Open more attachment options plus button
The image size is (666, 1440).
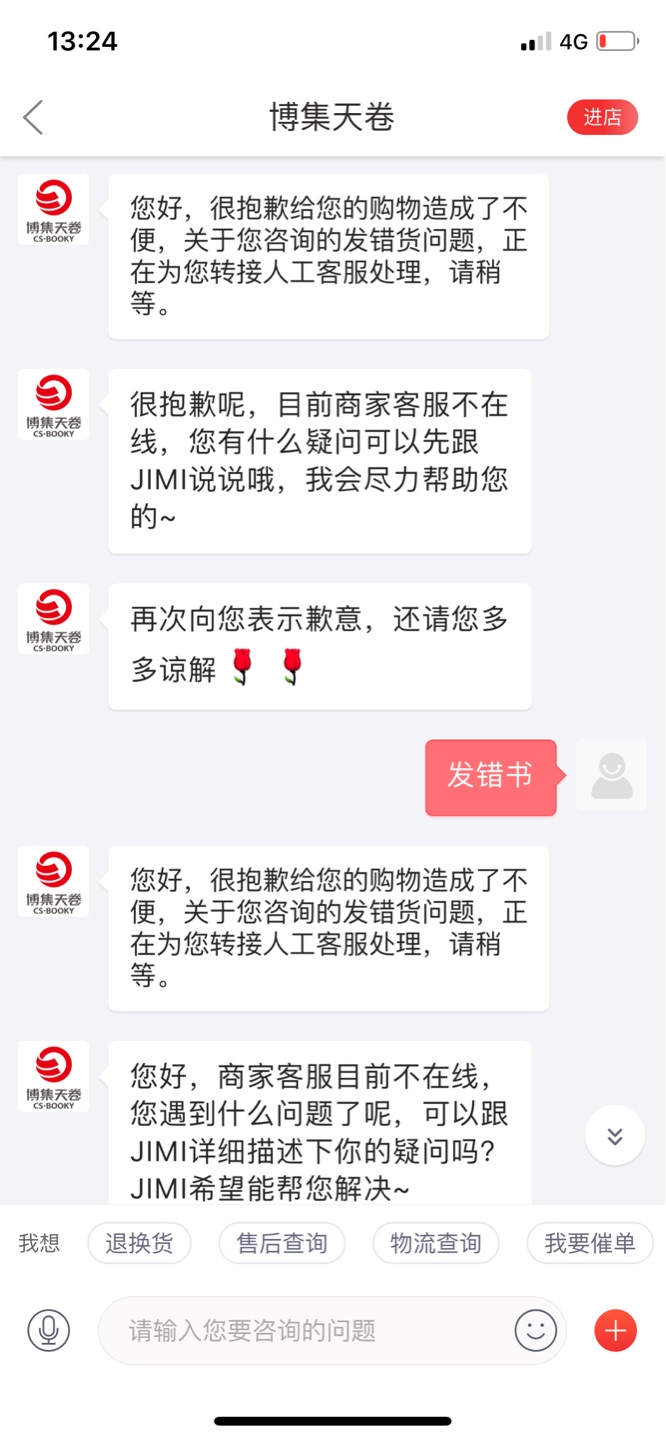coord(615,1330)
